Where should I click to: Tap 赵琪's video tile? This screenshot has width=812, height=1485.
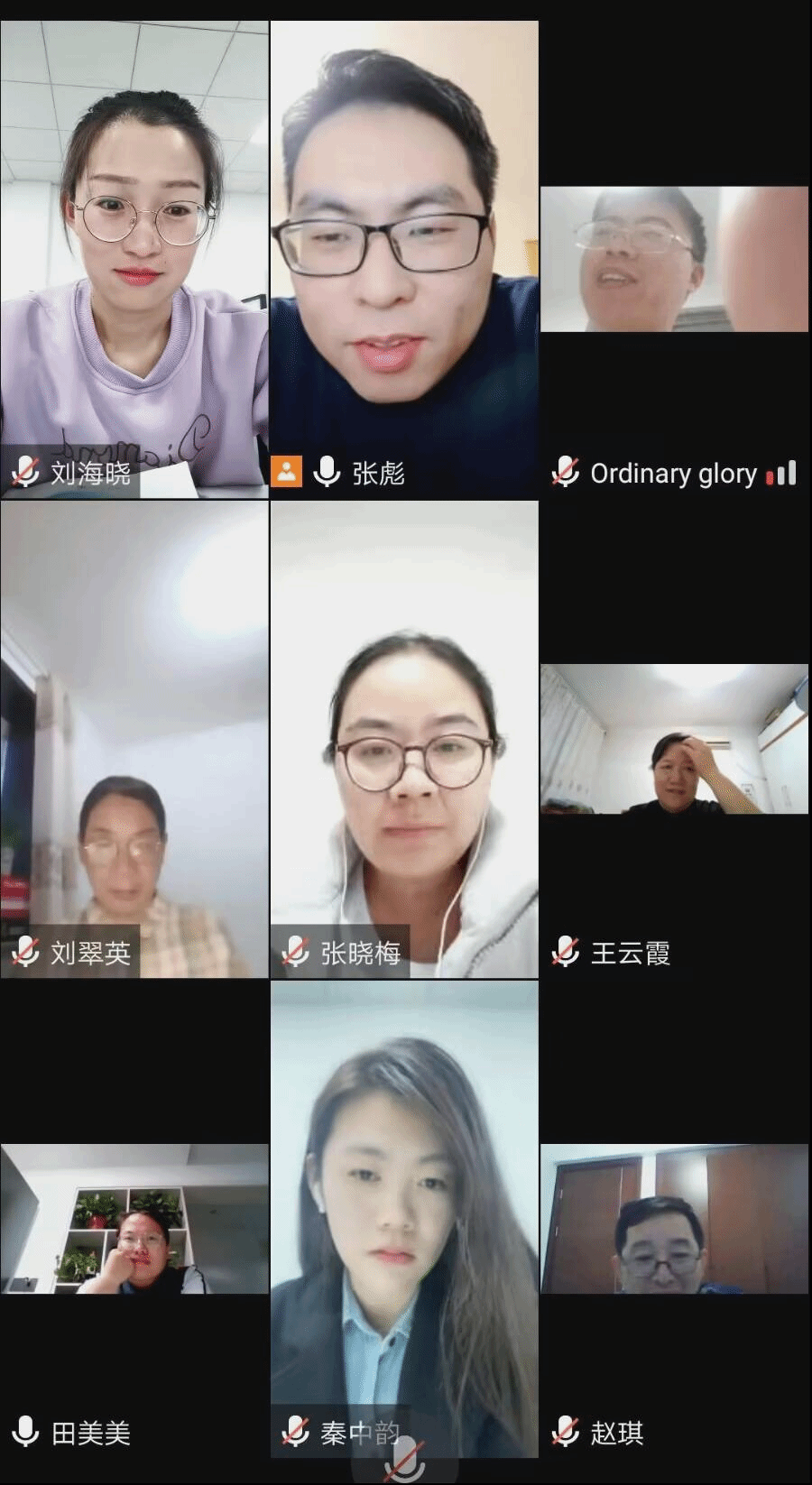pos(674,1220)
